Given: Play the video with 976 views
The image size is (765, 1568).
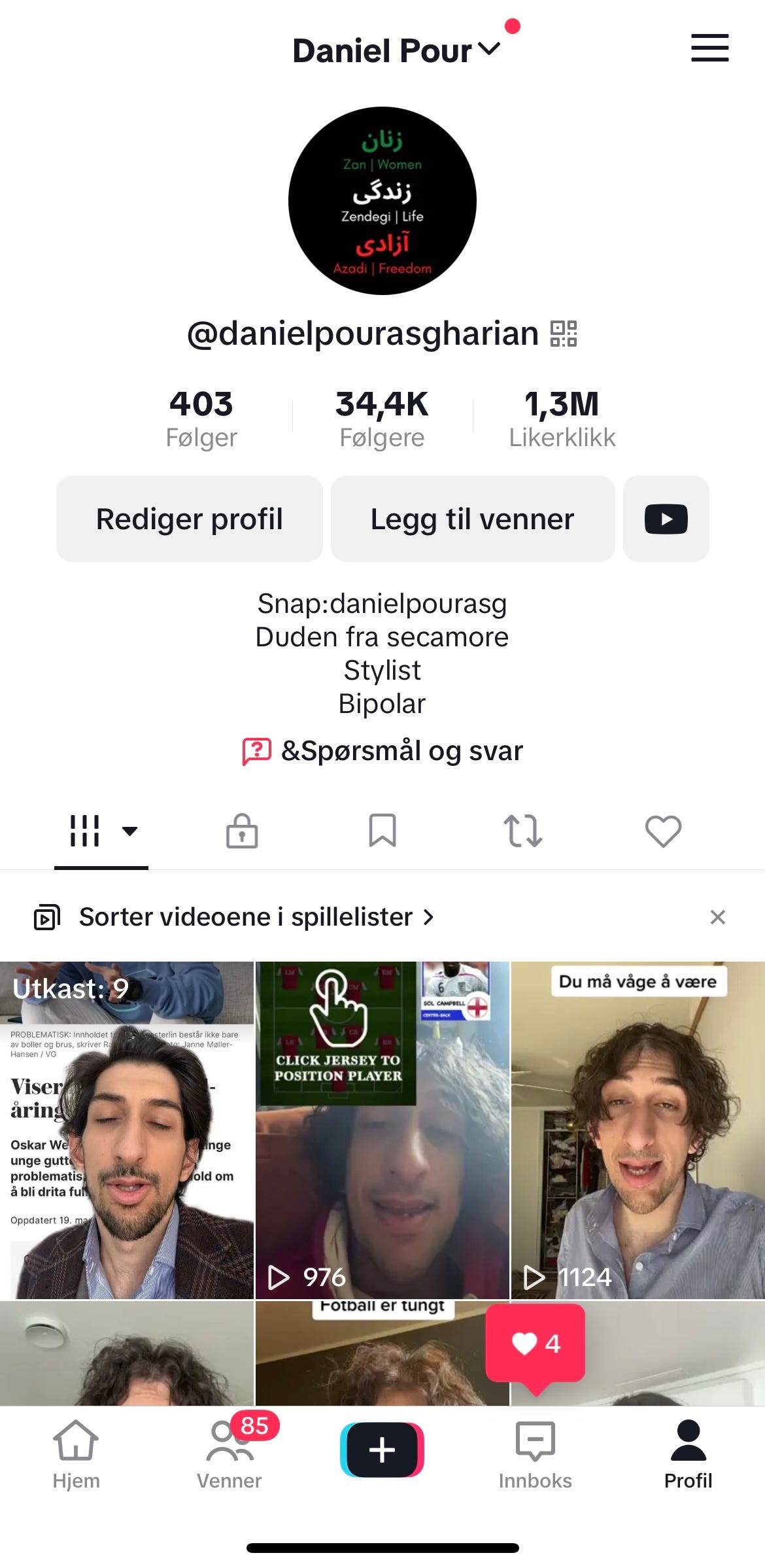Looking at the screenshot, I should pyautogui.click(x=382, y=1130).
